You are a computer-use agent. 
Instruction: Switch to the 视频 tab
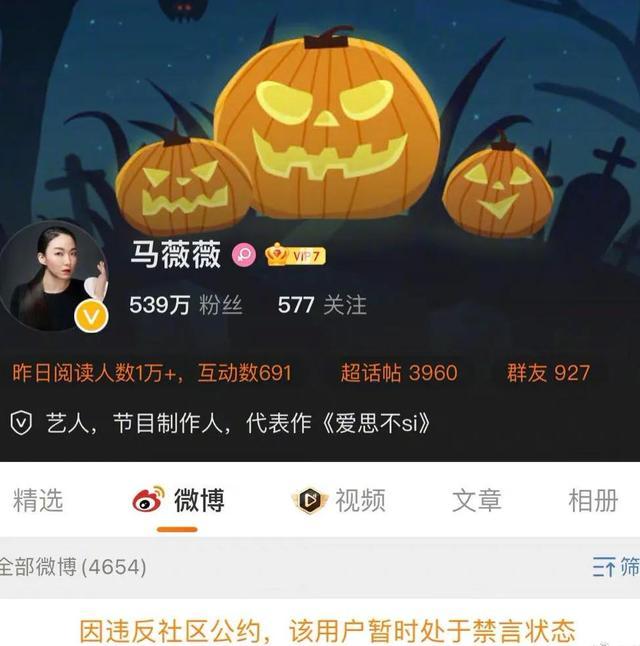pos(340,500)
